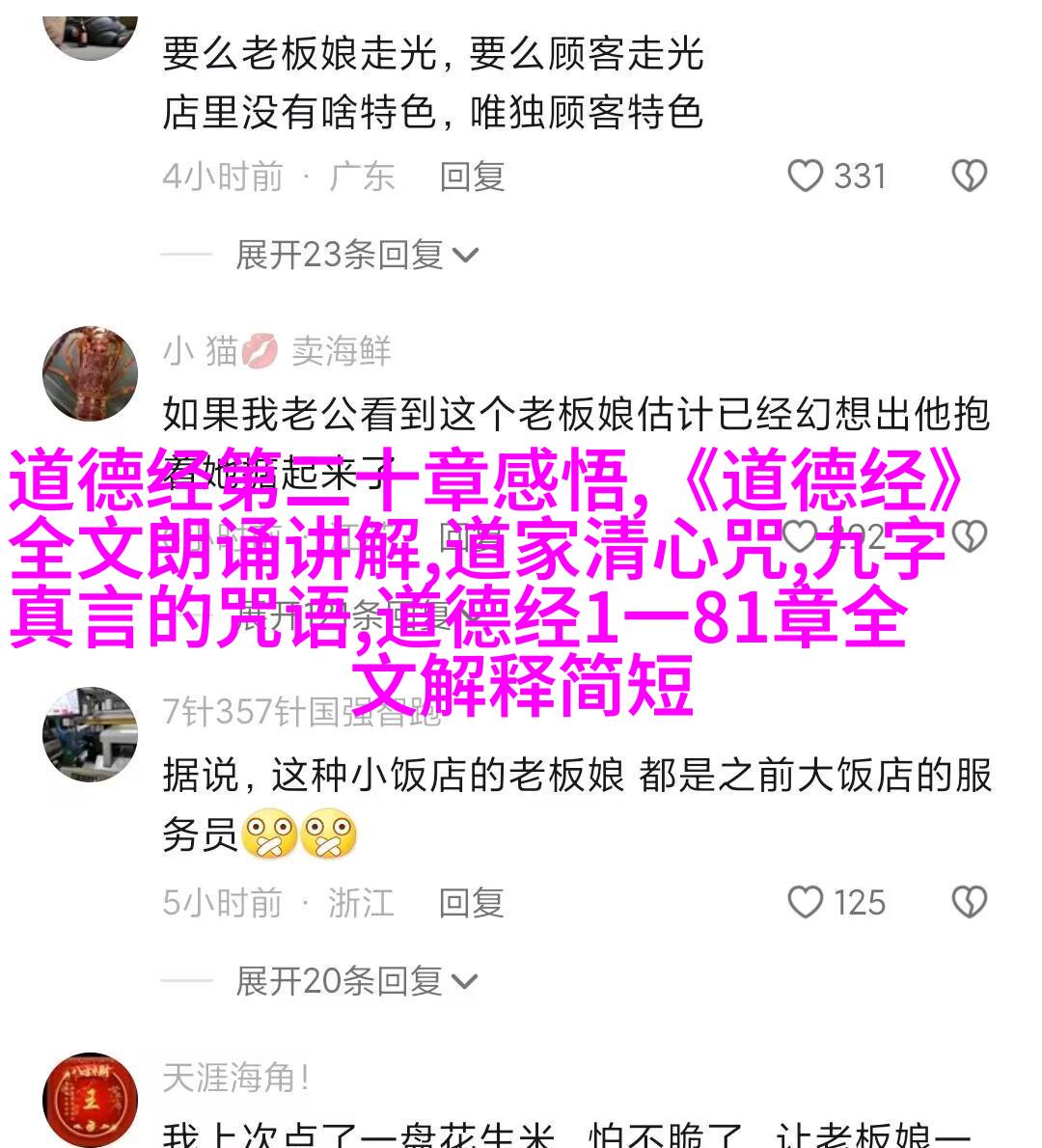Dislike the 5小时前 浙江 comment

[969, 903]
